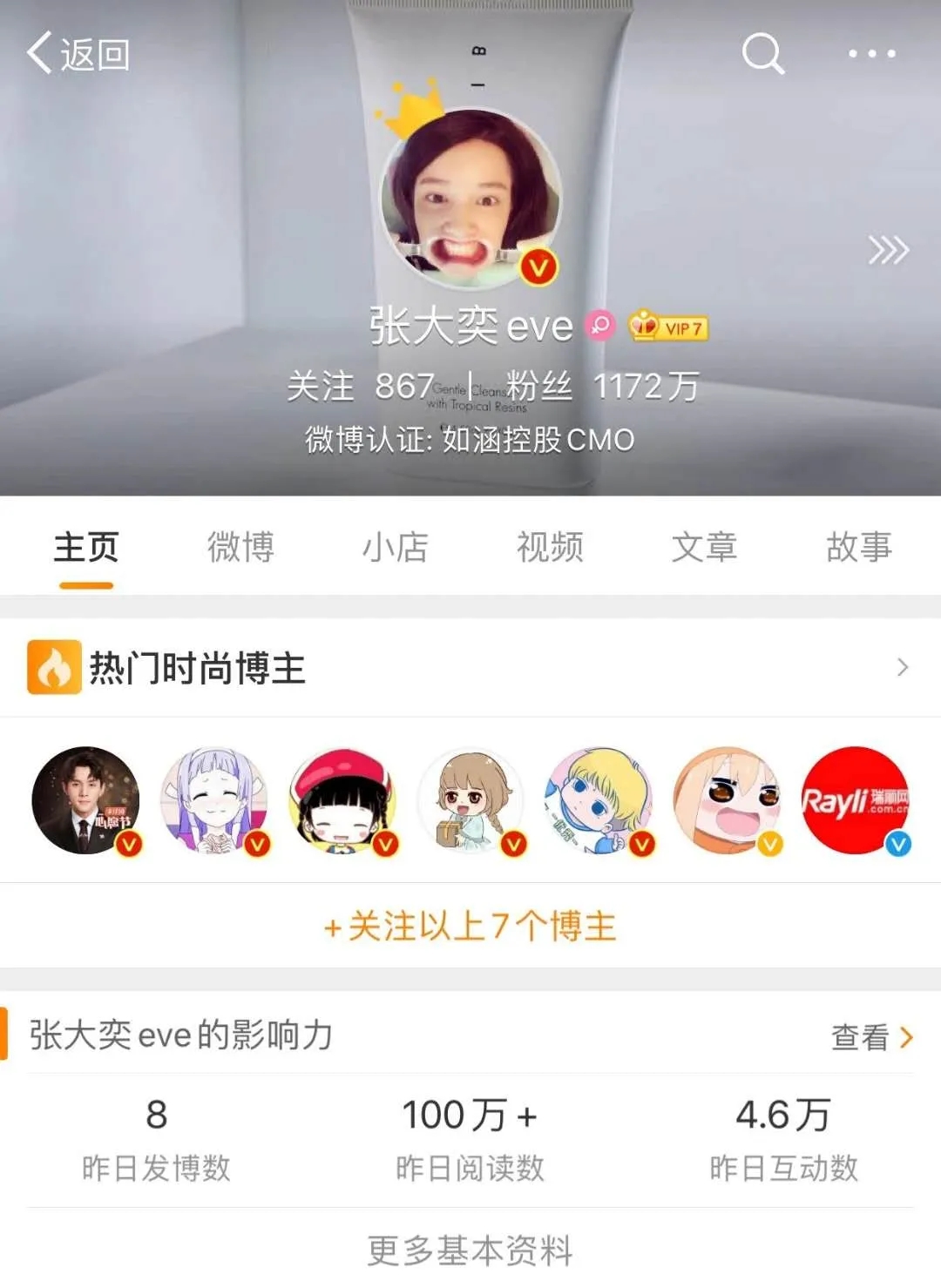Open the VIP 7 membership badge
The width and height of the screenshot is (941, 1288).
(x=668, y=327)
